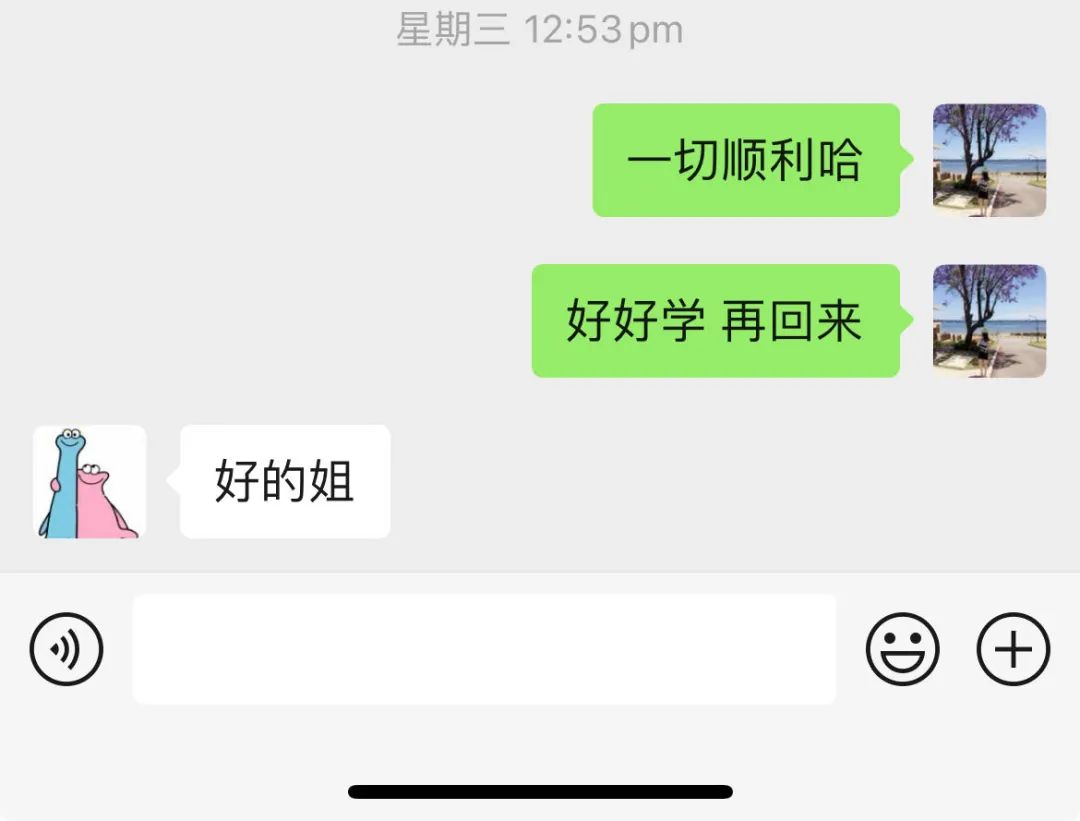Tap the avatar next to 好好学 再回来
1080x821 pixels.
coord(989,321)
